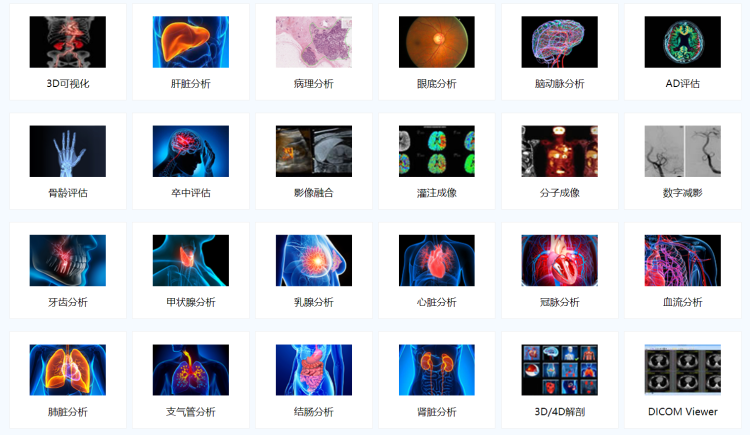Tap the 分子成像 tile
750x435 pixels.
tap(560, 161)
